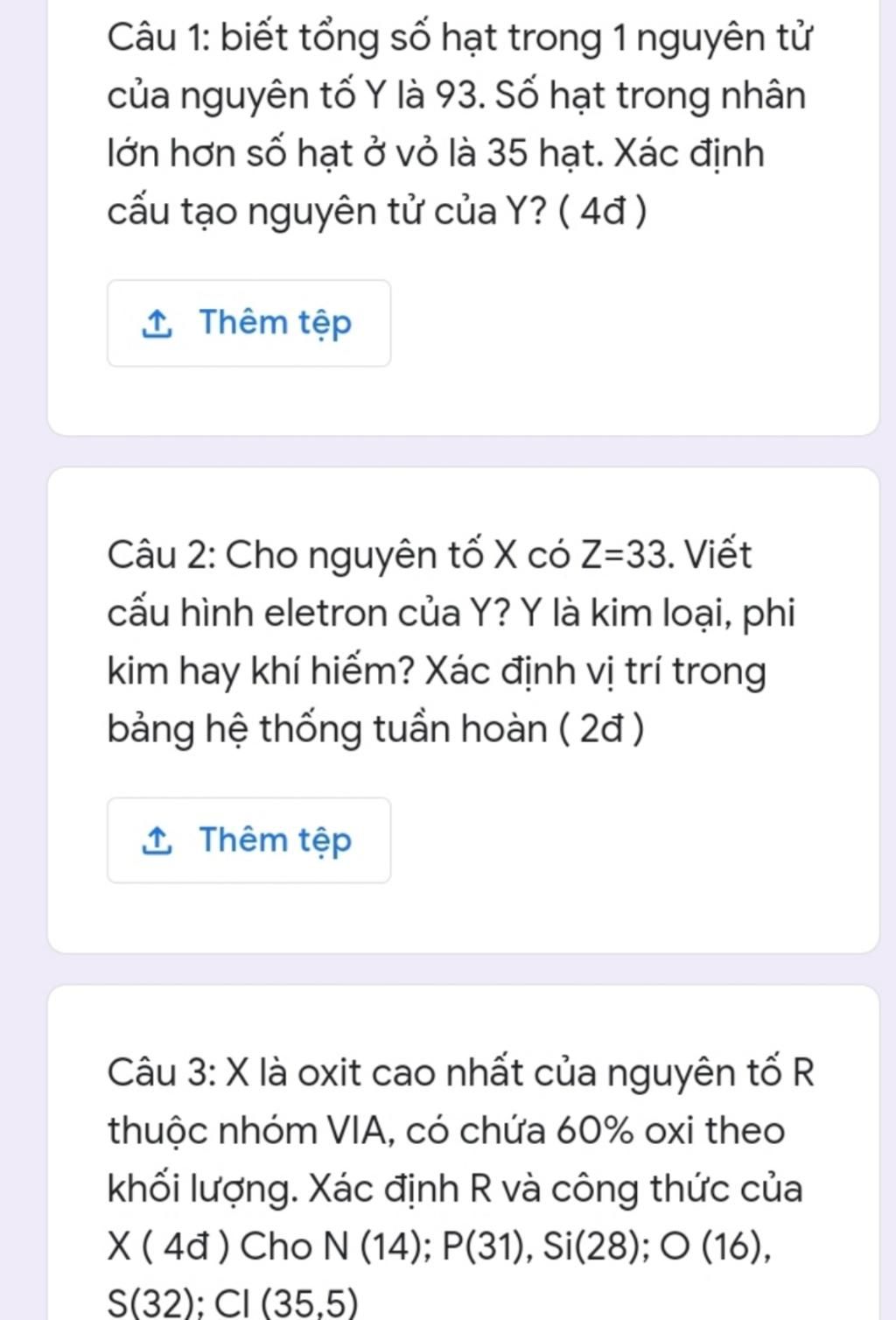This screenshot has width=896, height=1320.
Task: Tap Thêm tệp under Câu 1
Action: click(248, 323)
